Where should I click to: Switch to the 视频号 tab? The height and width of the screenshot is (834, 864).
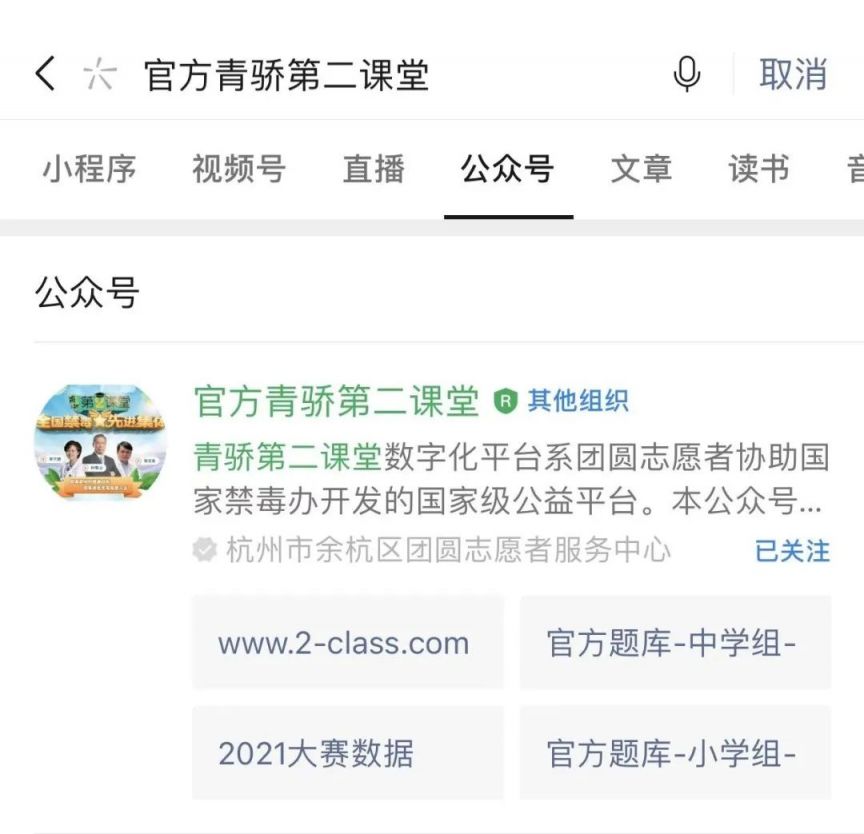pos(239,169)
